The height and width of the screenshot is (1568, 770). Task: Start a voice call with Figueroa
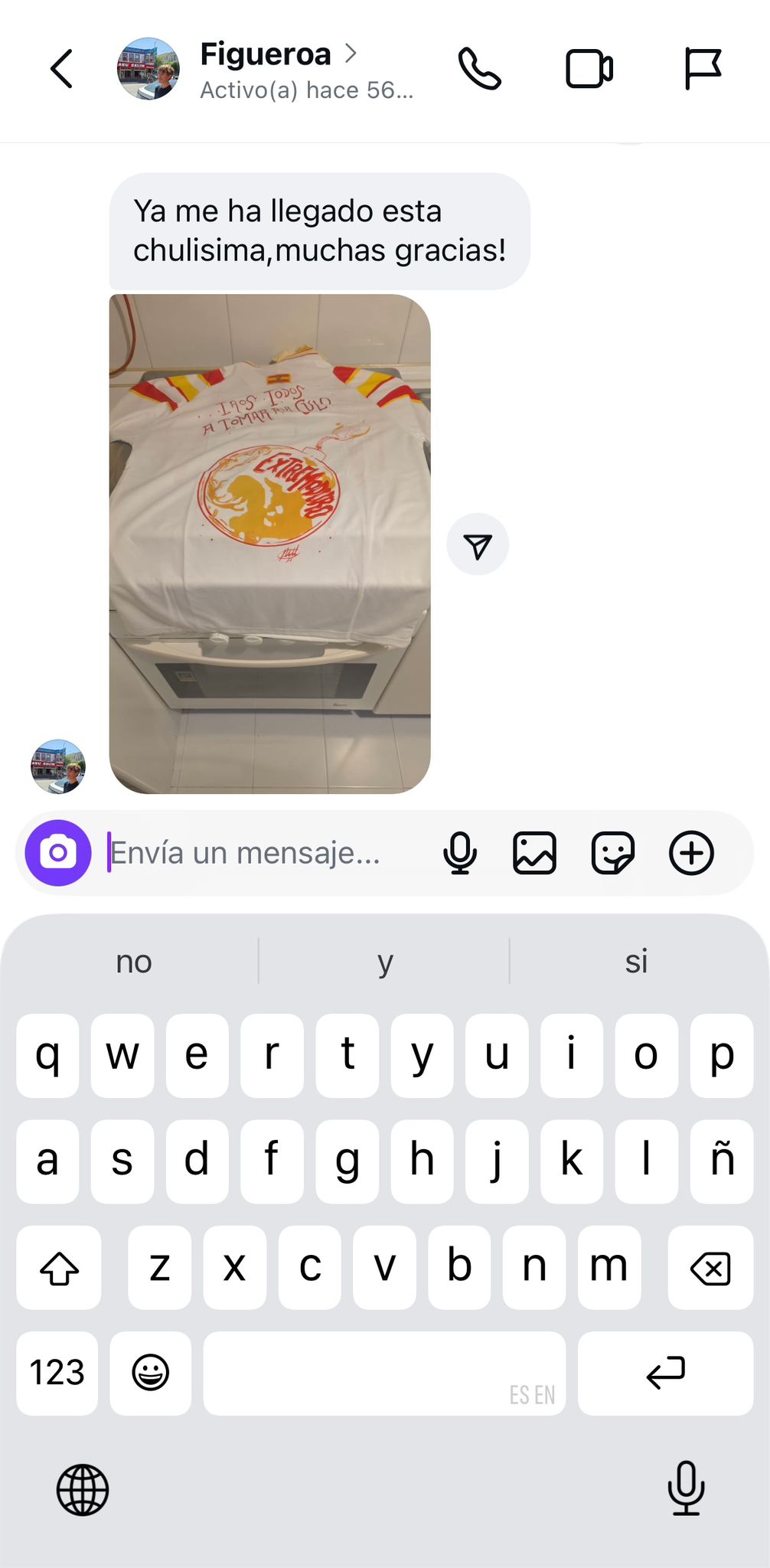tap(480, 70)
